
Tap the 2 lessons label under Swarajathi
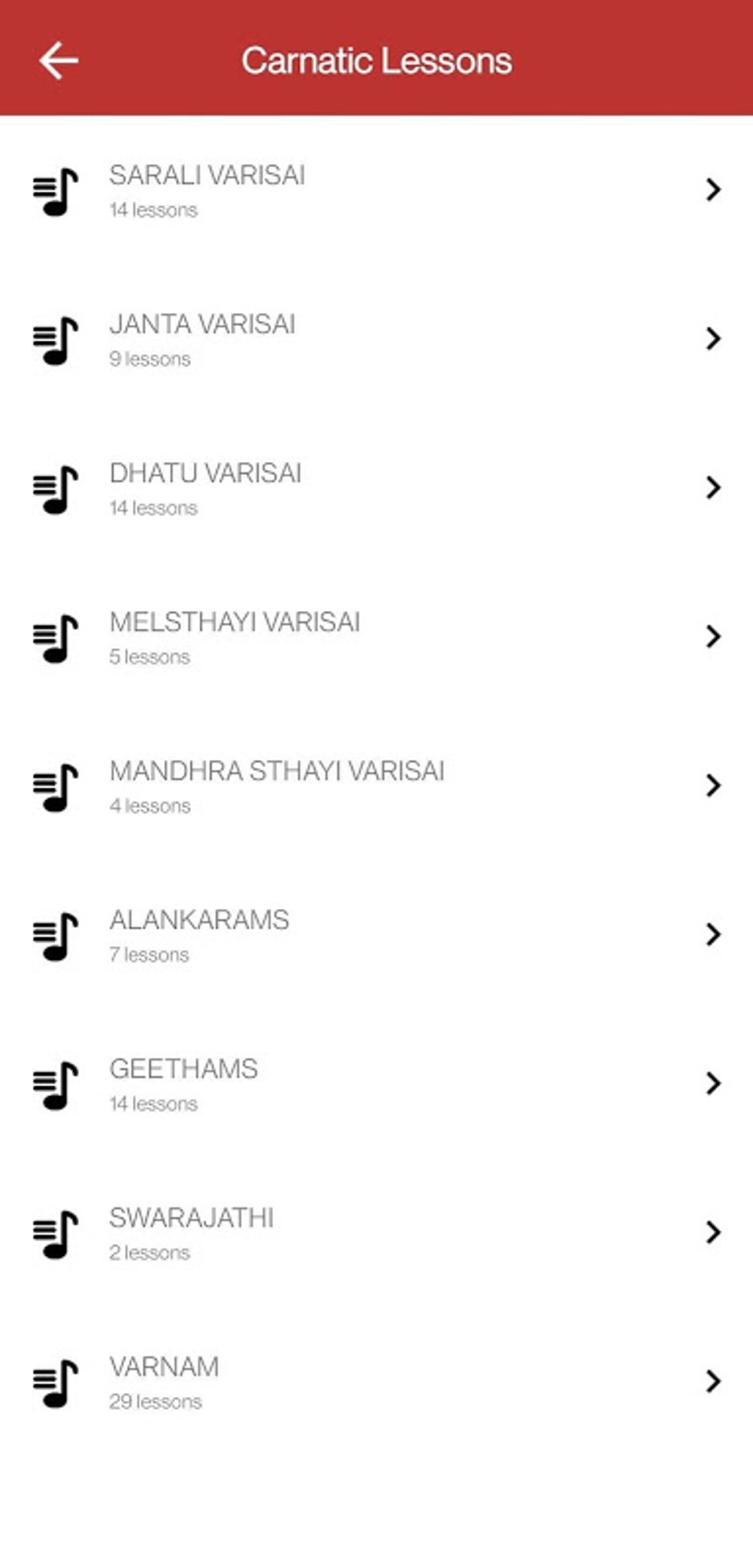[151, 1252]
